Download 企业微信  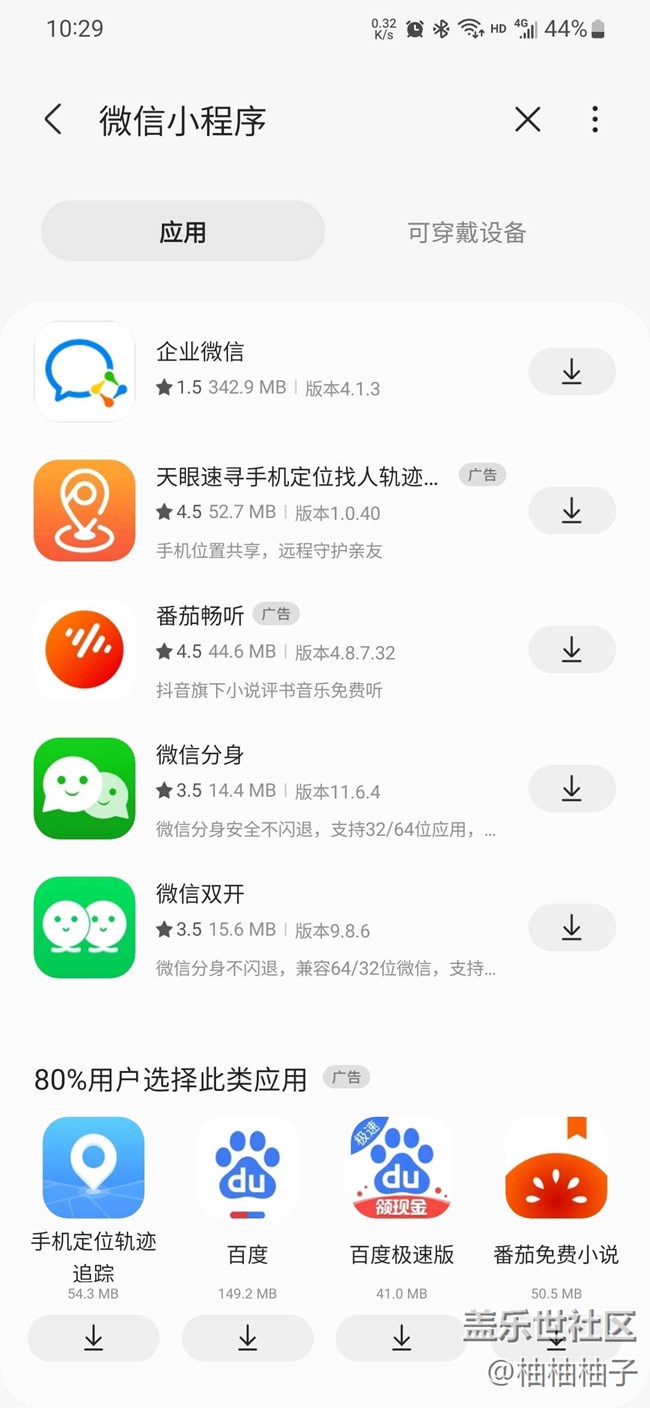tap(571, 372)
